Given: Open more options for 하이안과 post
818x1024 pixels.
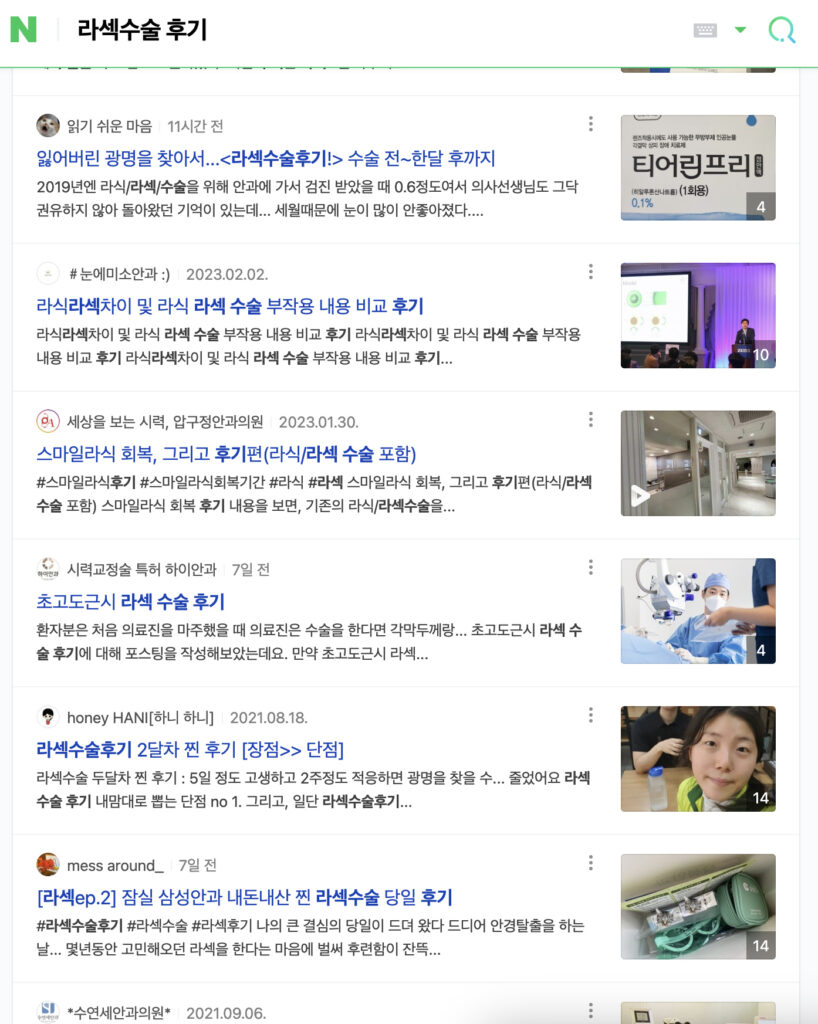Looking at the screenshot, I should pyautogui.click(x=590, y=568).
